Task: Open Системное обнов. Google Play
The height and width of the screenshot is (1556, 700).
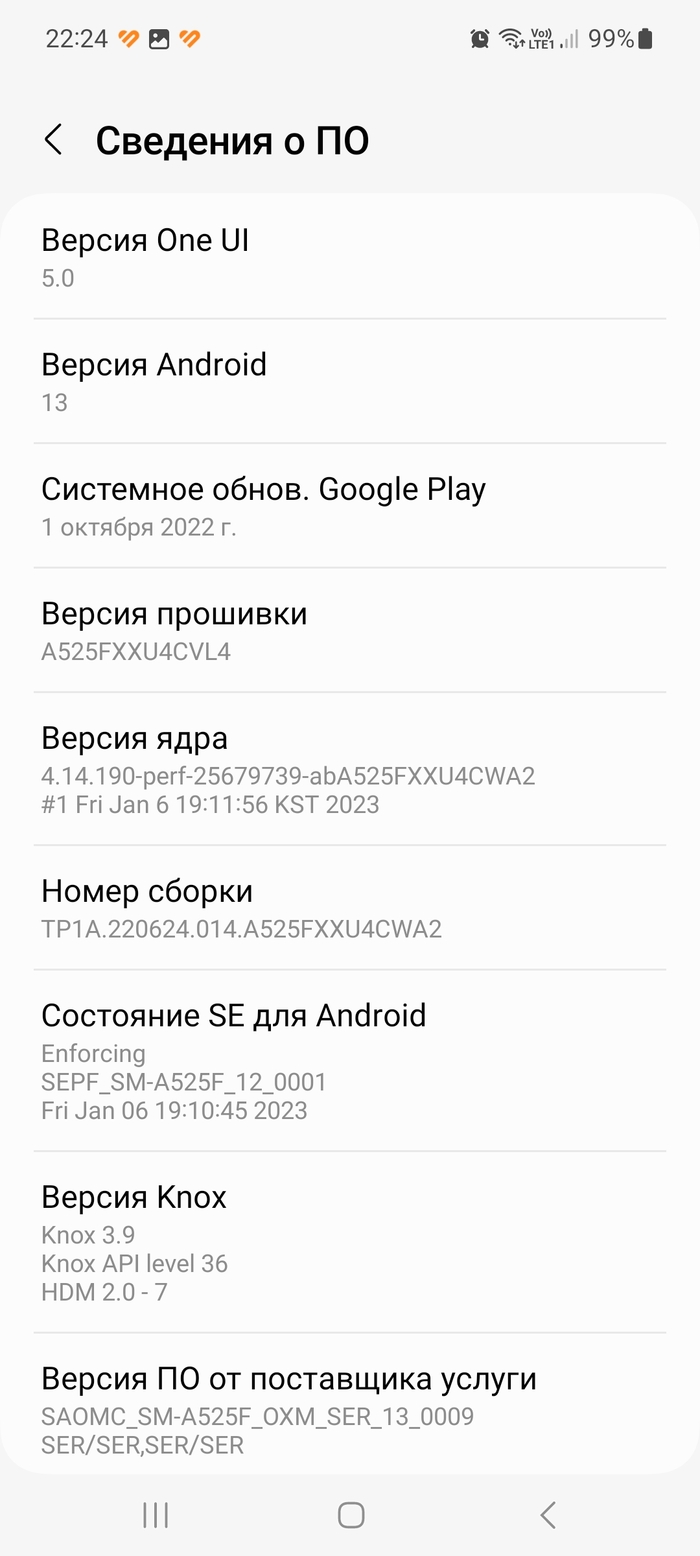Action: click(x=350, y=506)
